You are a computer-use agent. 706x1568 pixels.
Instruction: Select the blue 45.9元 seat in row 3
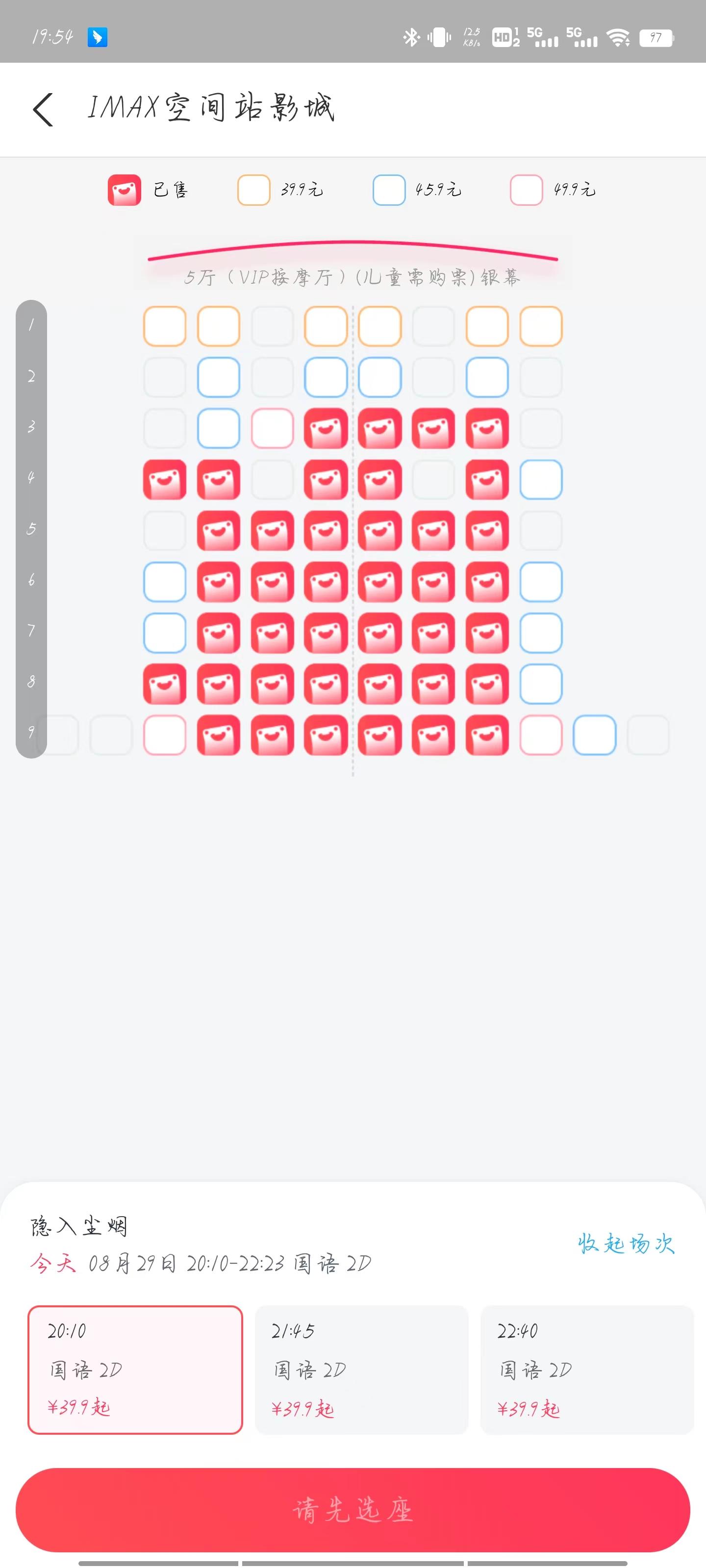(x=219, y=429)
